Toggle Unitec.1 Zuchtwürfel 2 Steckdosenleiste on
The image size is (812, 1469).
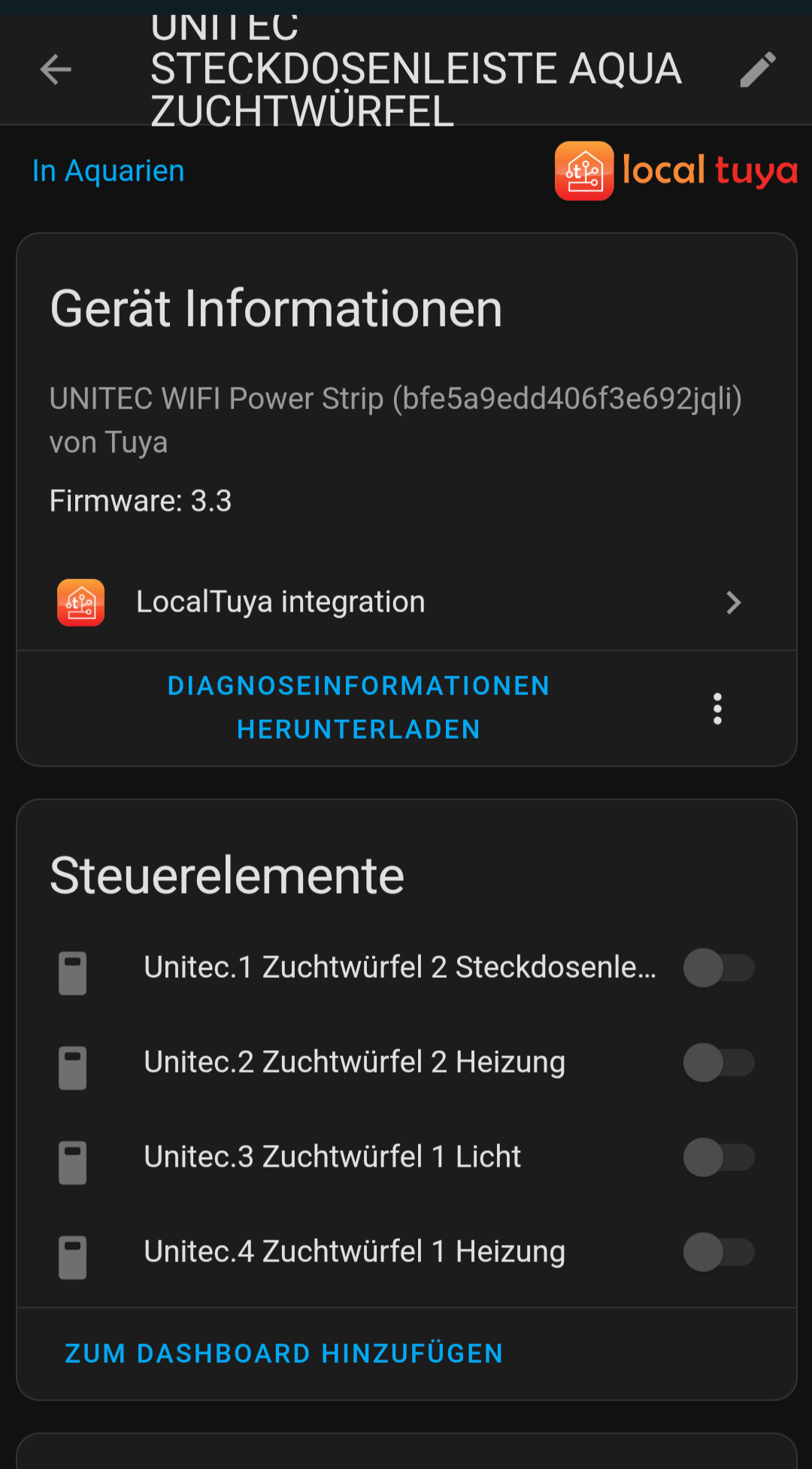pyautogui.click(x=719, y=969)
